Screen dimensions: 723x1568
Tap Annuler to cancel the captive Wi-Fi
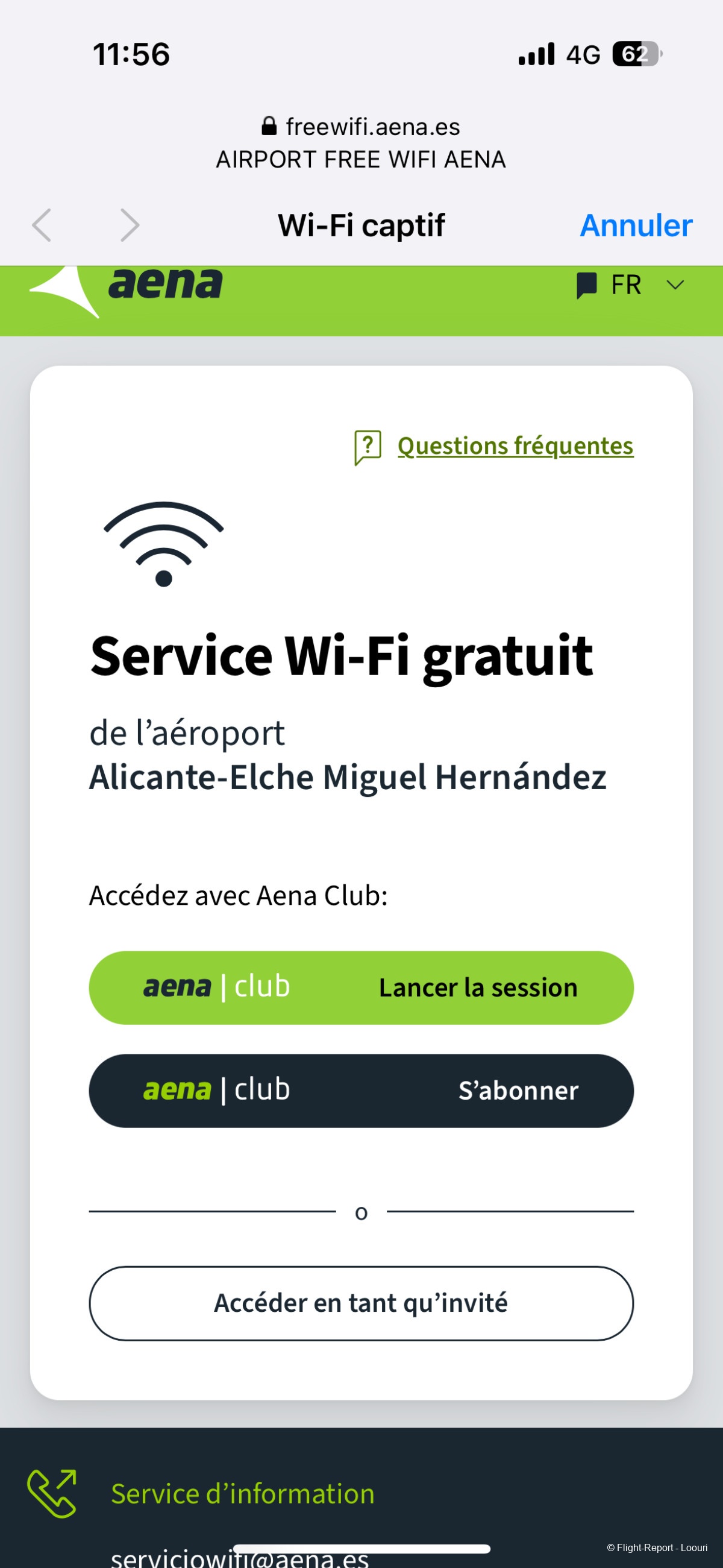pos(636,225)
